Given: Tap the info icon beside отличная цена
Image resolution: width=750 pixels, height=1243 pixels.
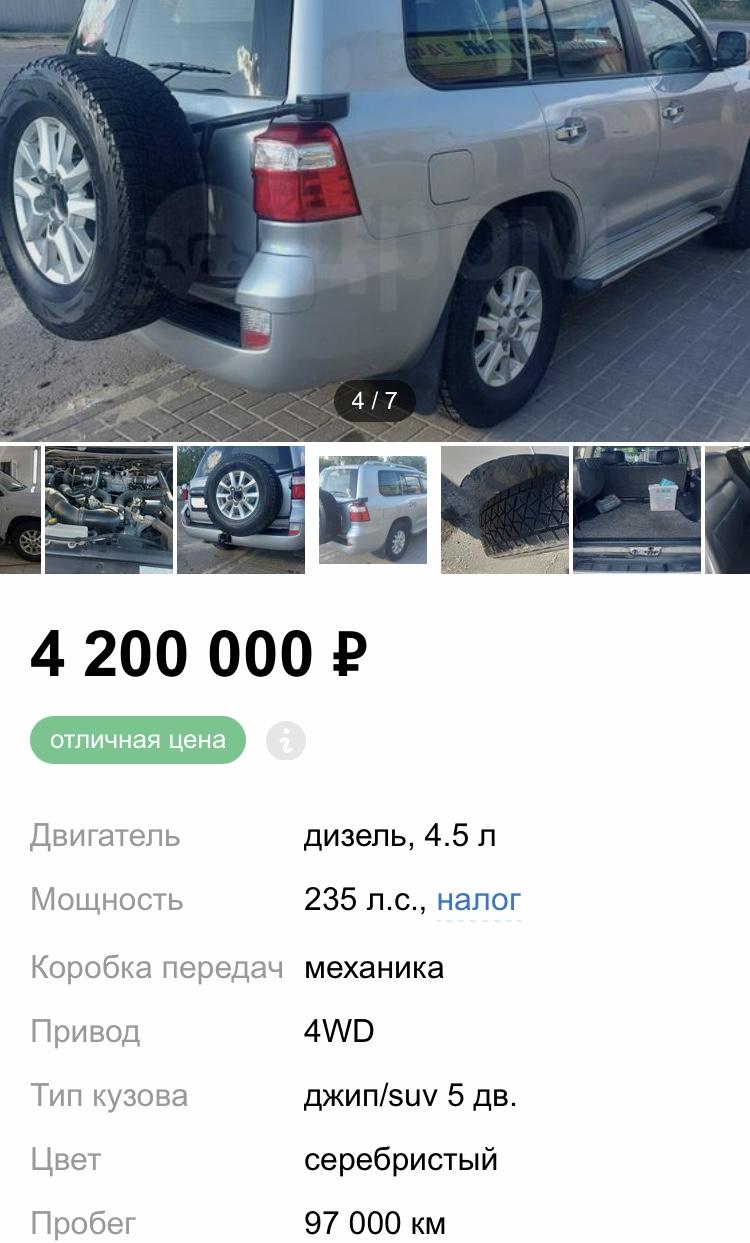Looking at the screenshot, I should click(286, 741).
